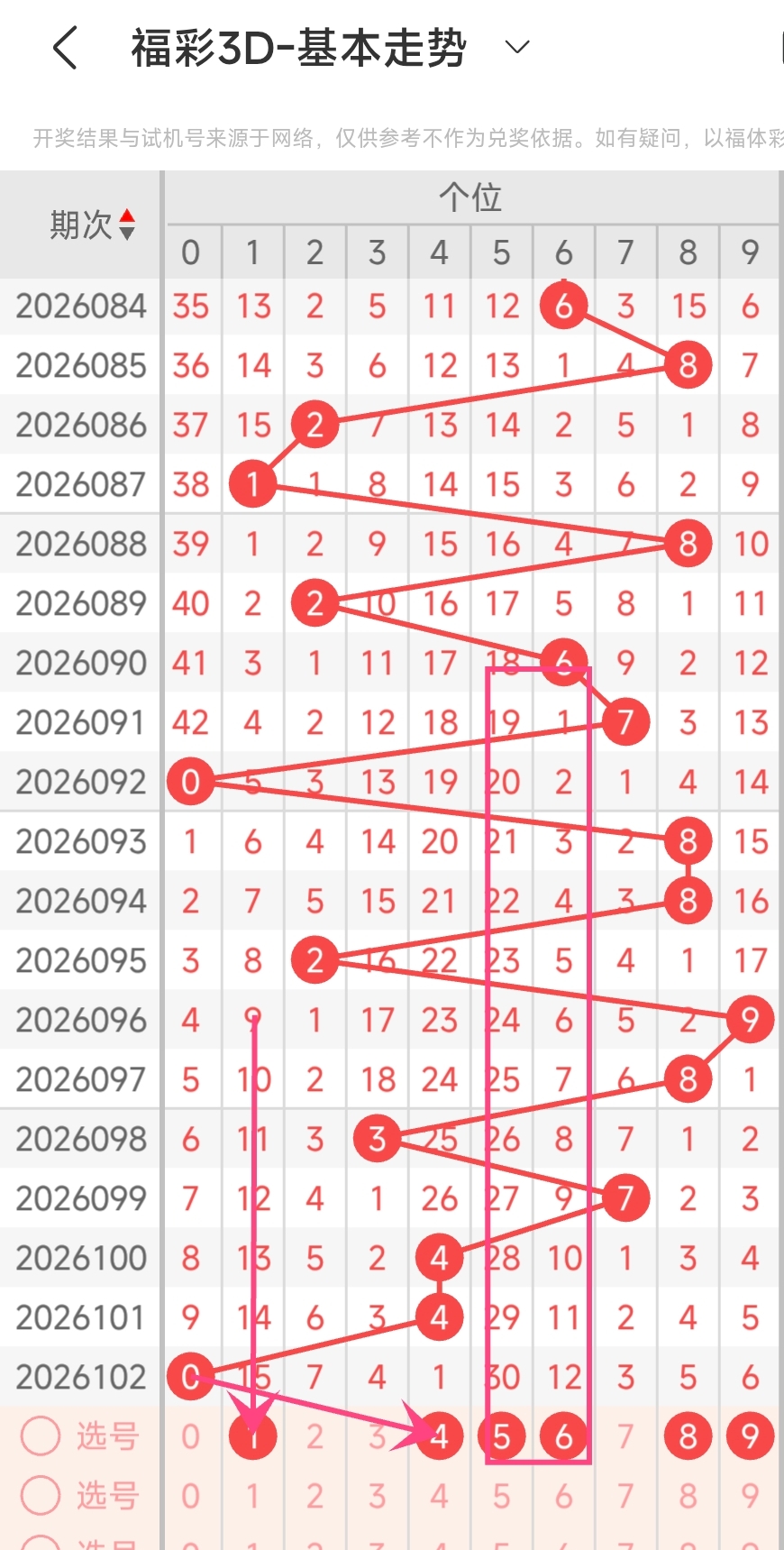Toggle the 期次 sort order arrows

[x=127, y=225]
